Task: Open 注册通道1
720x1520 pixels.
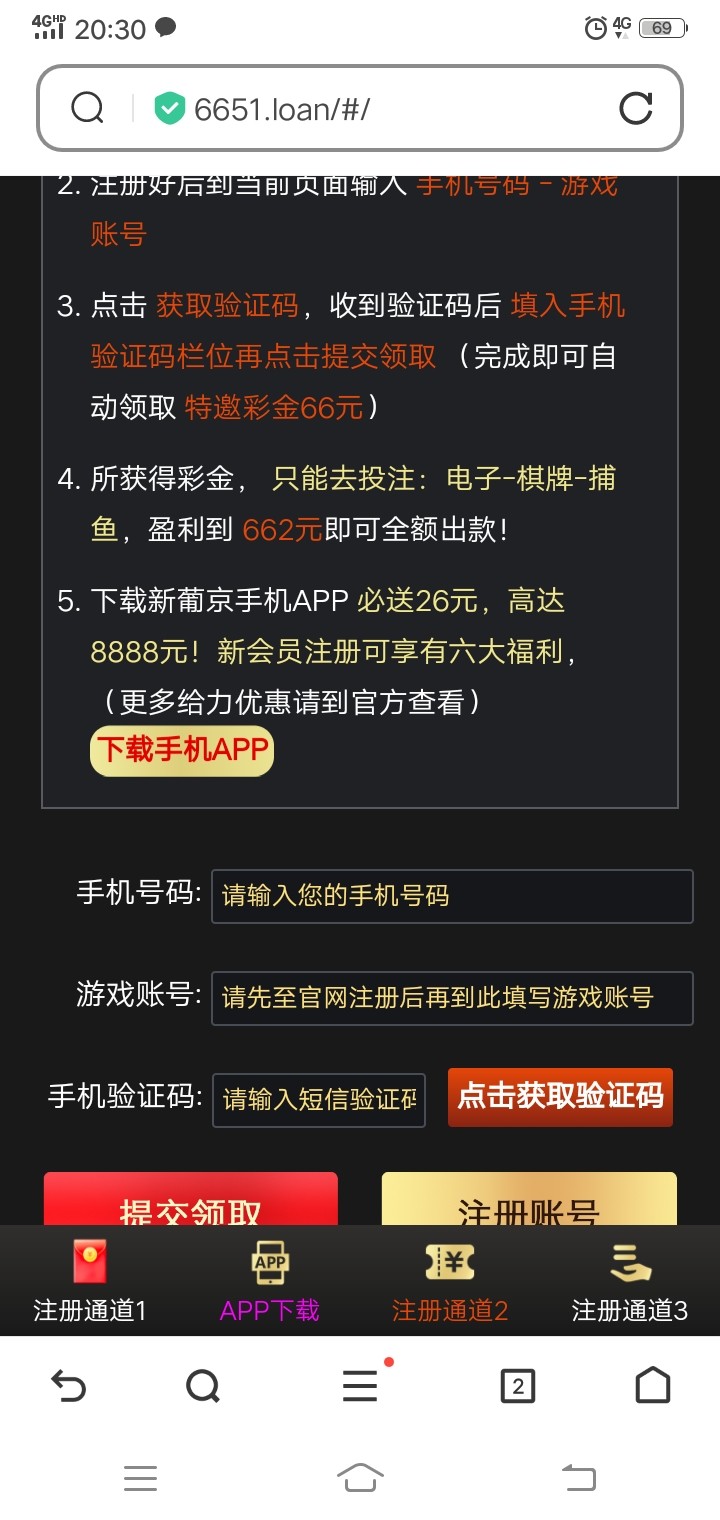Action: pos(90,1282)
